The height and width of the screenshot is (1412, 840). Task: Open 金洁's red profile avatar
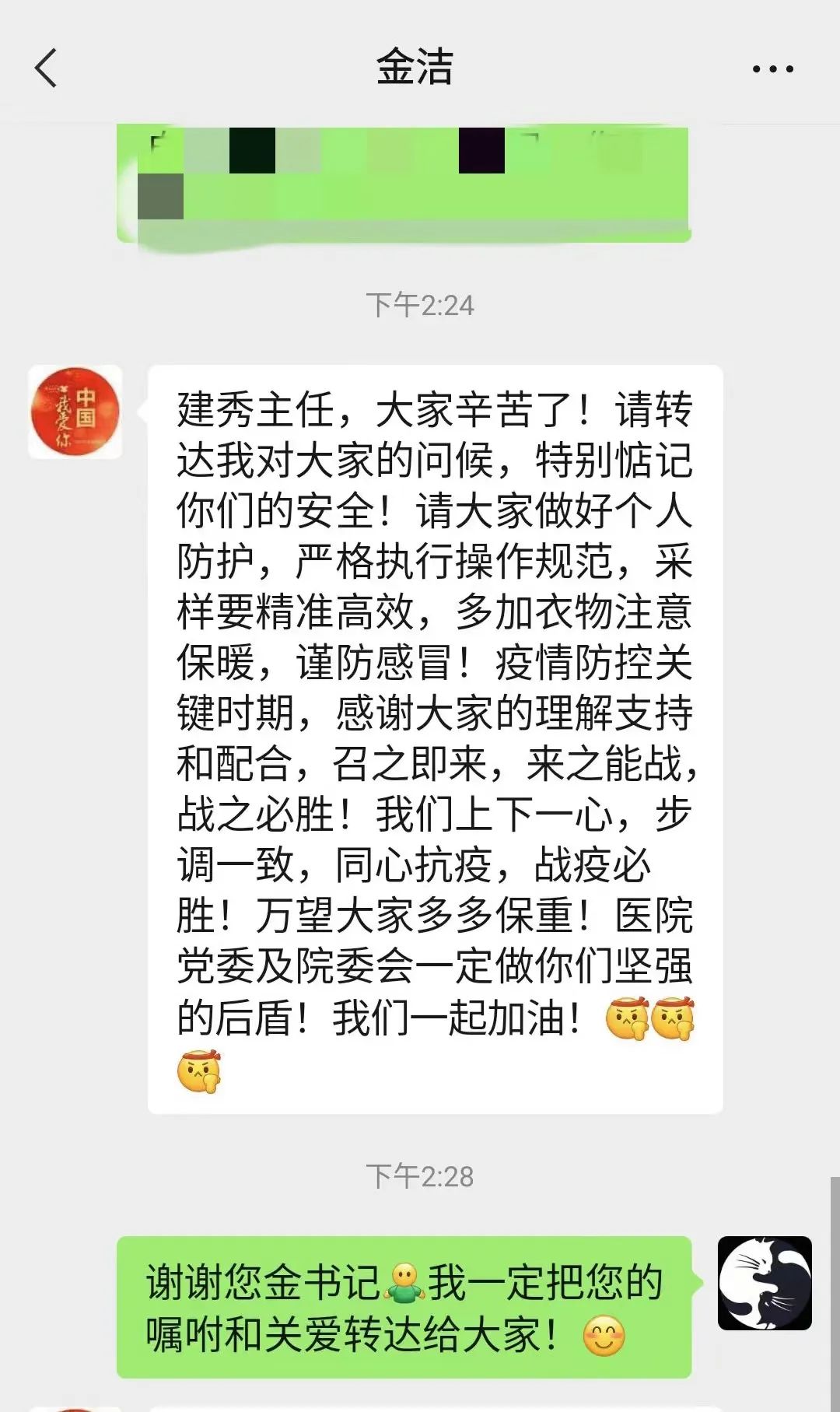[75, 412]
